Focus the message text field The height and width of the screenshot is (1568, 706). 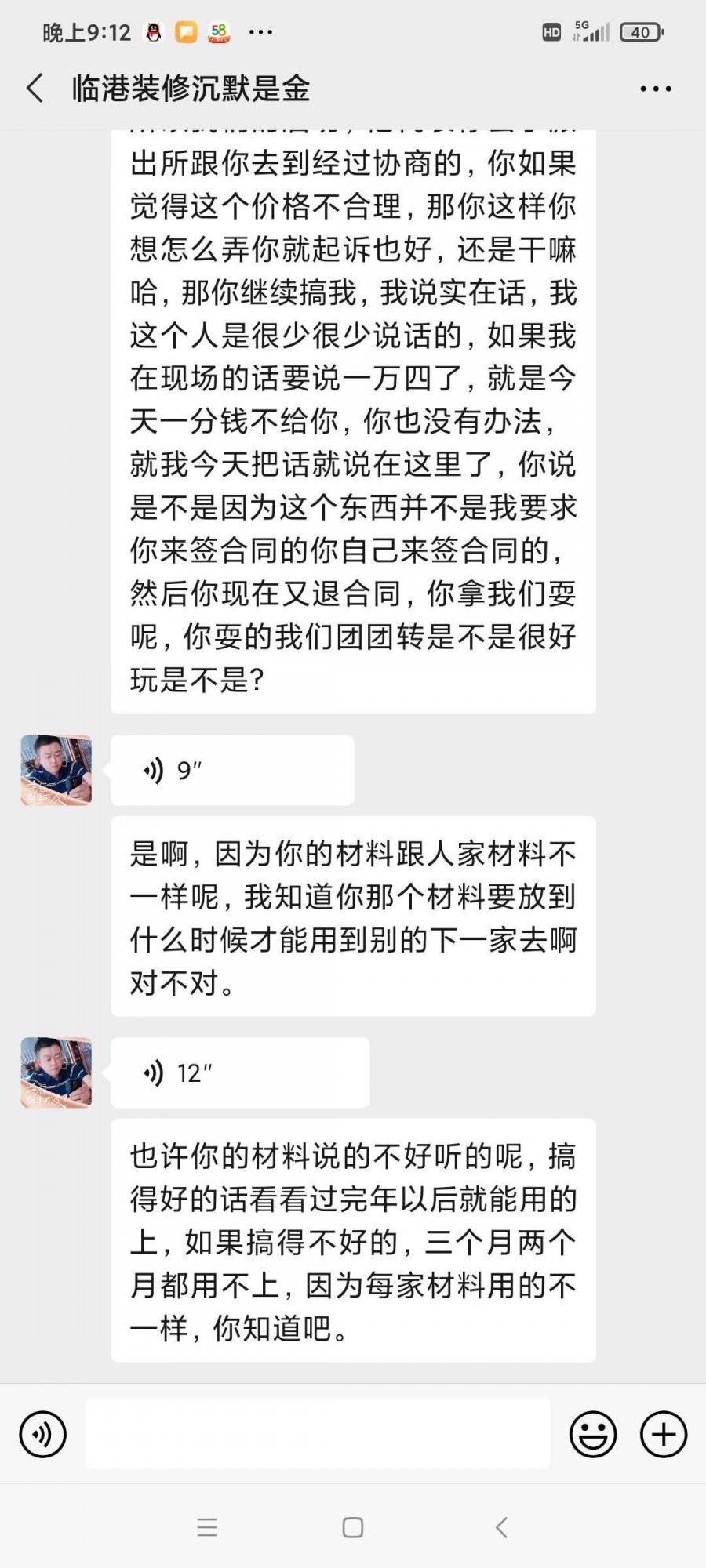click(x=318, y=1434)
